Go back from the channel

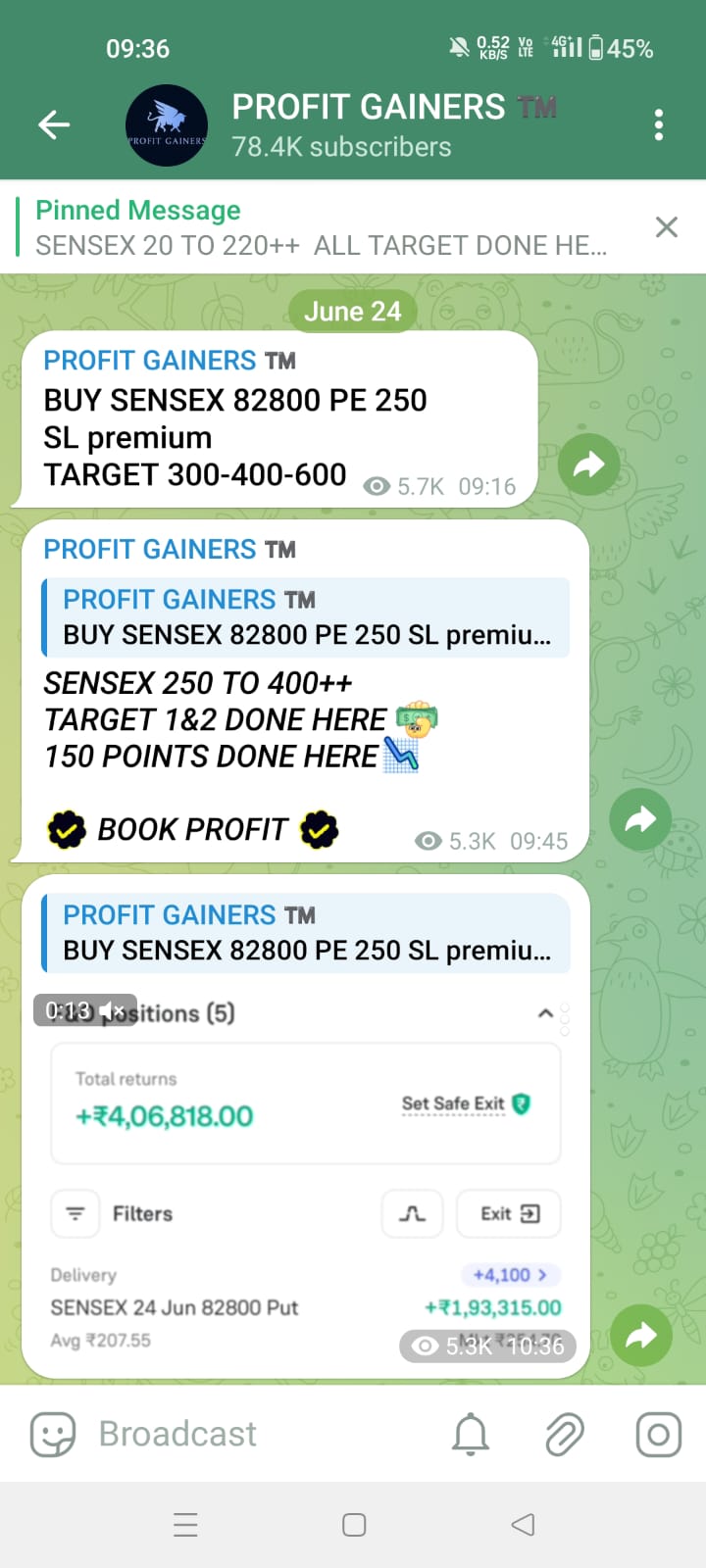(x=54, y=124)
